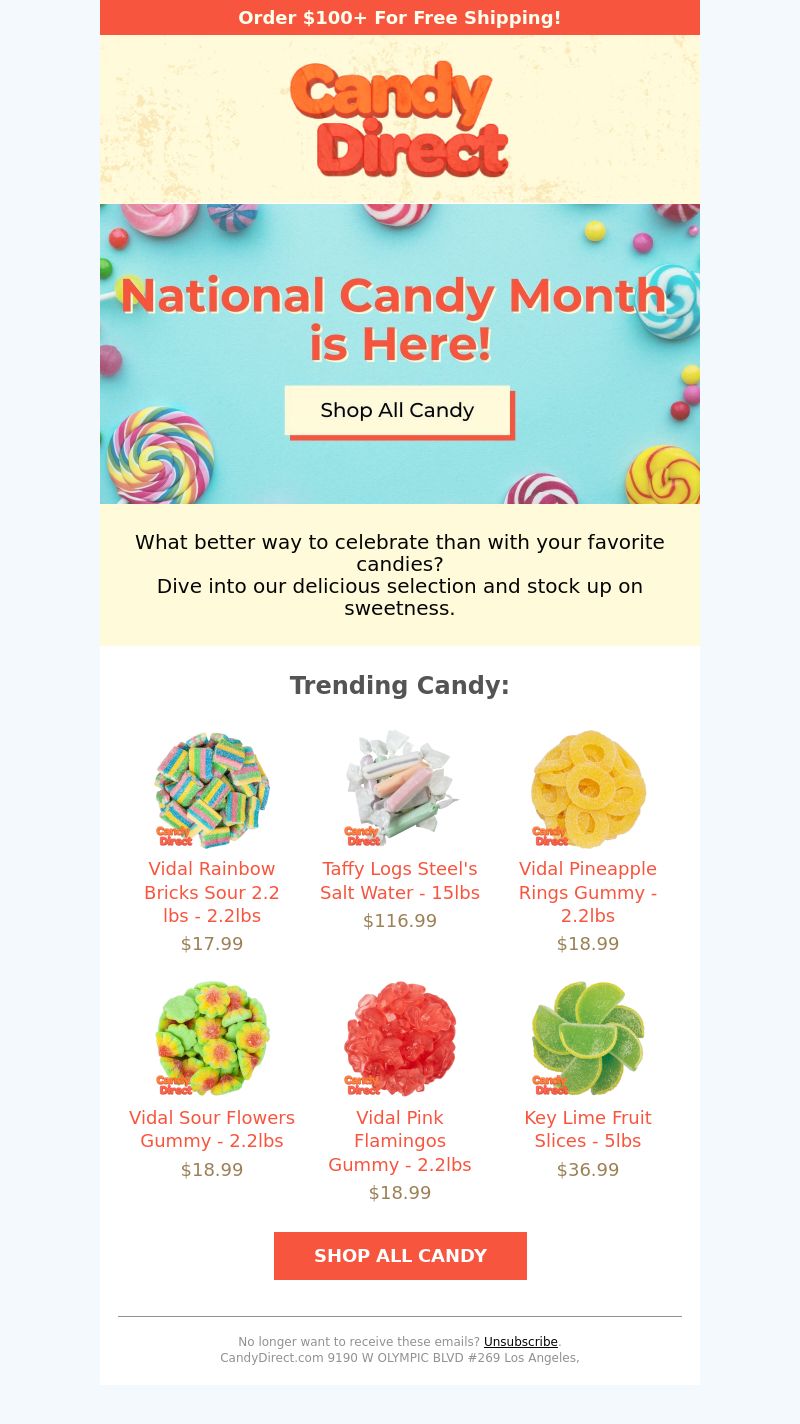Open Vidal Pineapple Rings Gummy link
800x1424 pixels.
[x=588, y=892]
